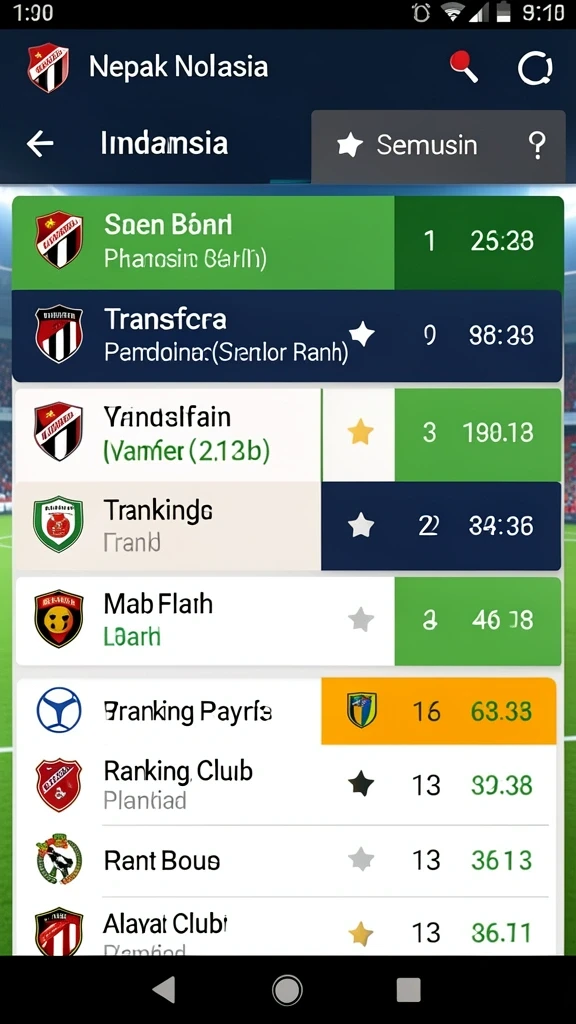Favorite Rant Boue with its star
Screen dimensions: 576x1024
coord(361,859)
